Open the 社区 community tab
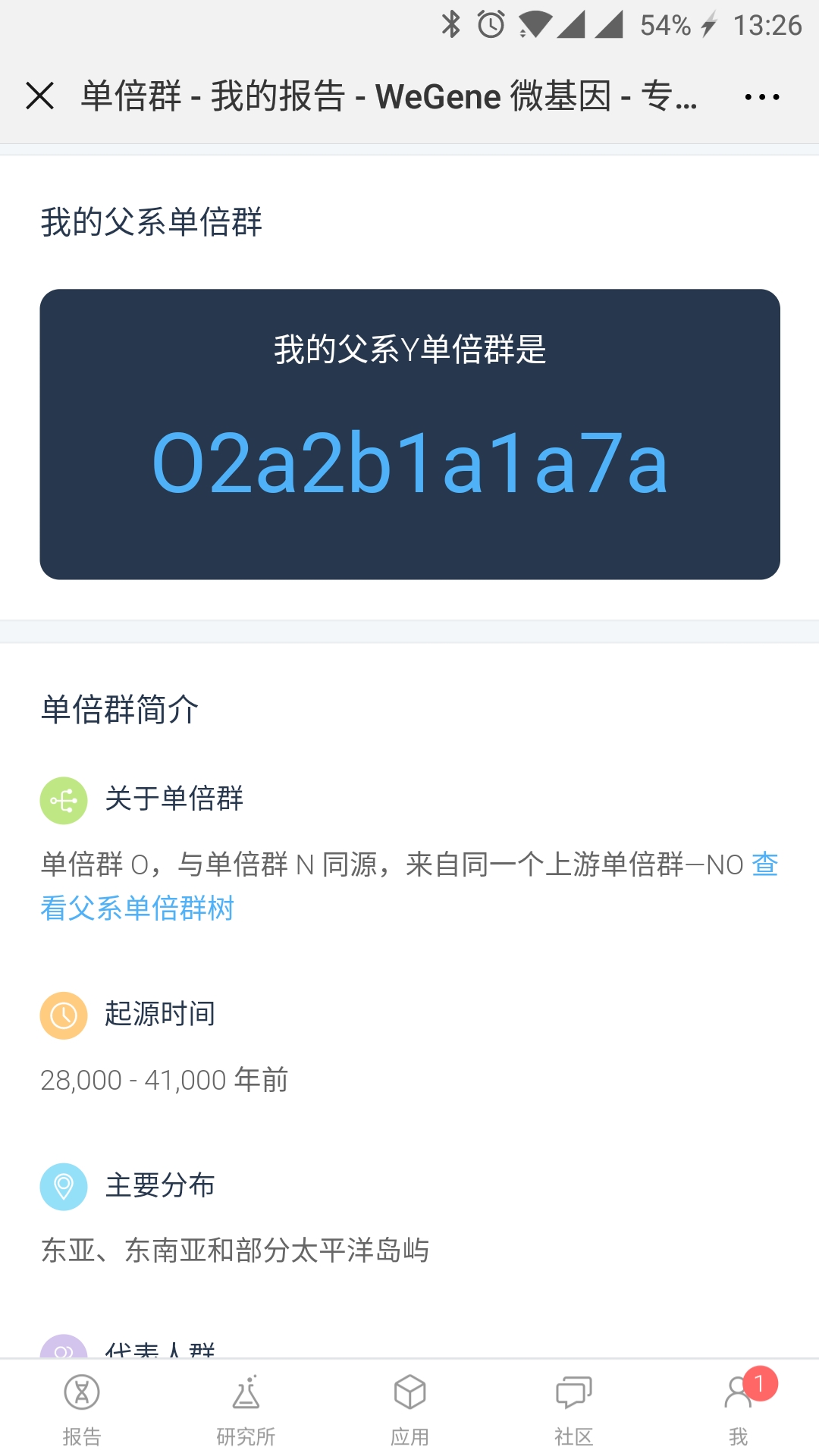Image resolution: width=819 pixels, height=1456 pixels. point(573,1409)
